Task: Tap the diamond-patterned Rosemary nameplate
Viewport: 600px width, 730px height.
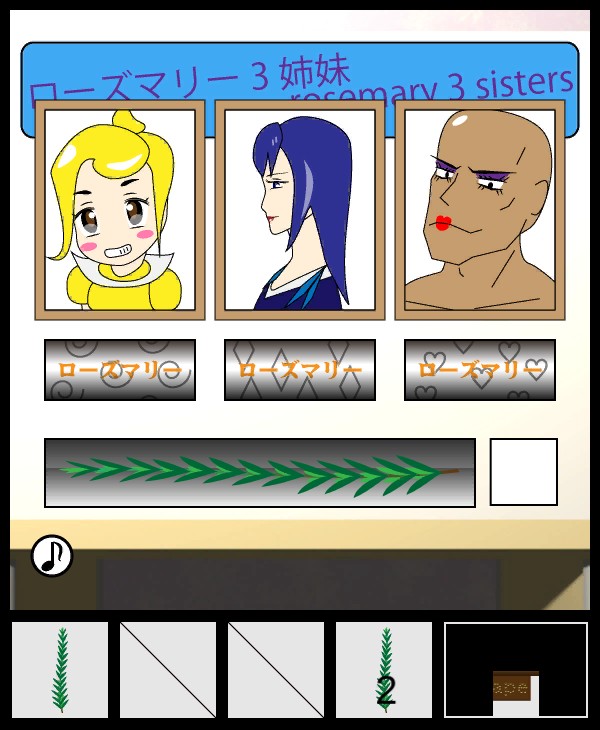Action: tap(300, 370)
